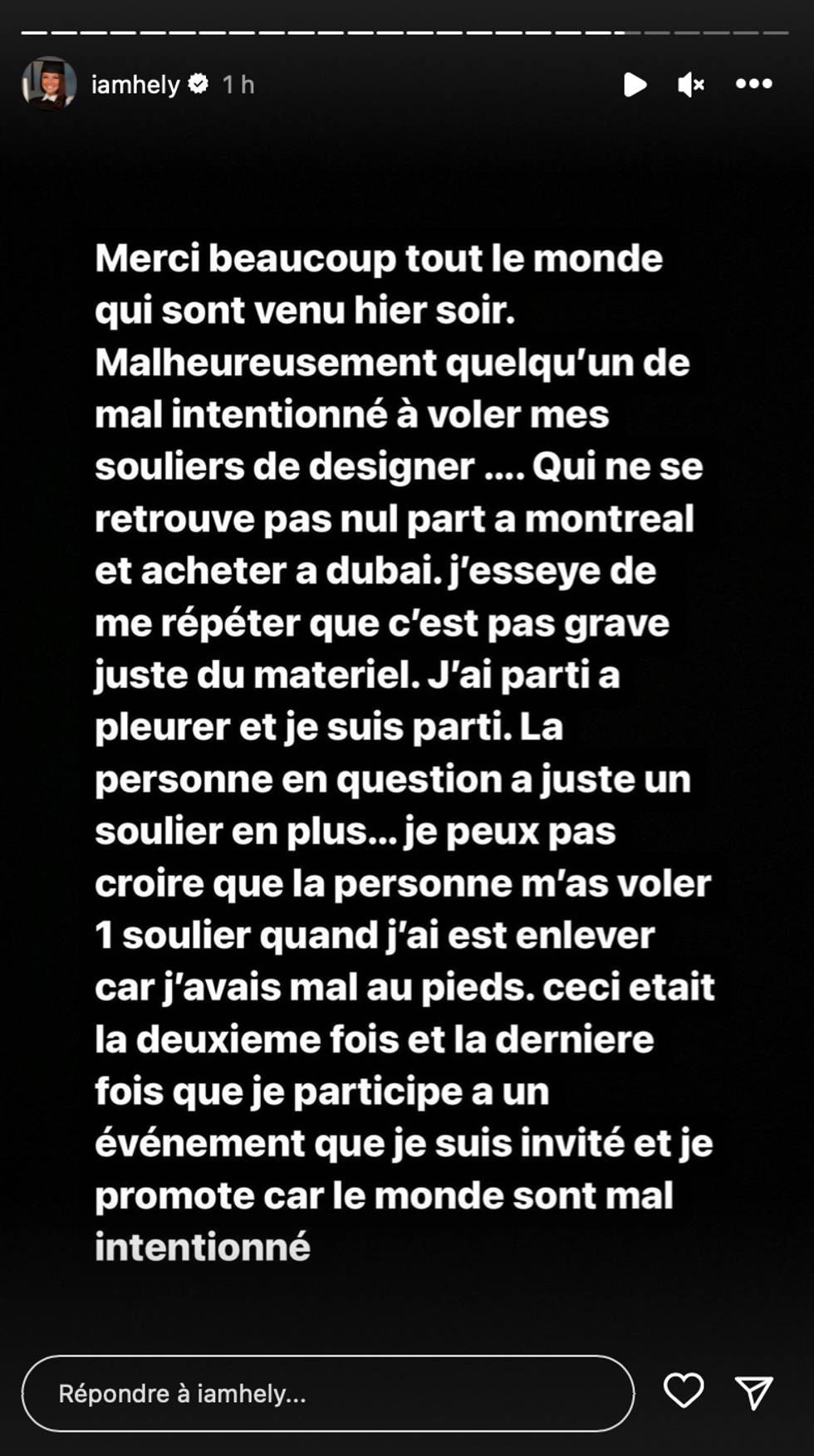The height and width of the screenshot is (1456, 814).
Task: Focus the Répondre à iamhely reply field
Action: click(x=328, y=1394)
